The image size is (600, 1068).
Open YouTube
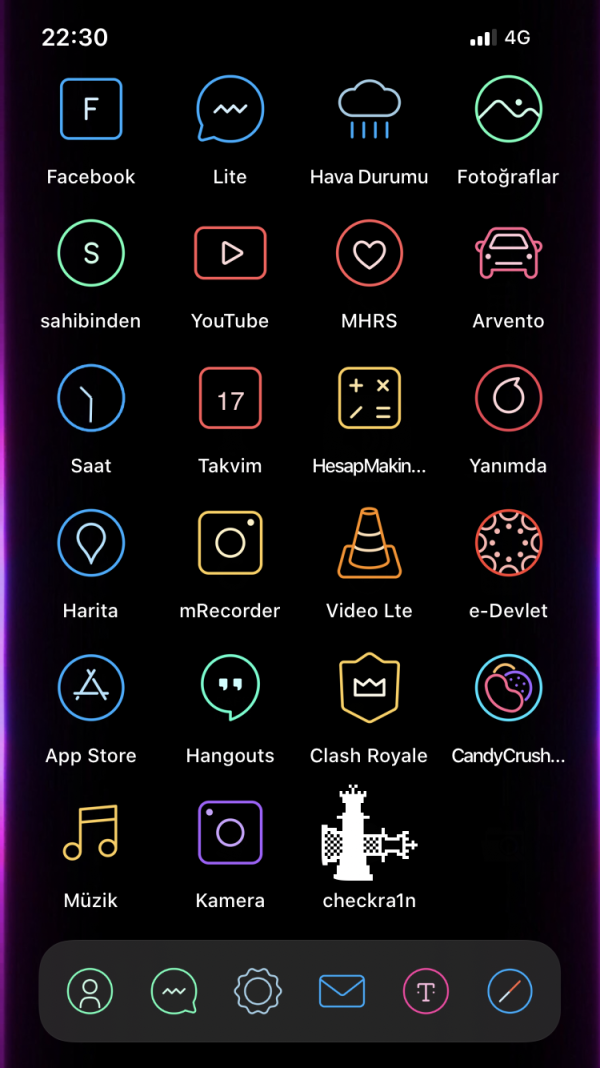pyautogui.click(x=230, y=253)
